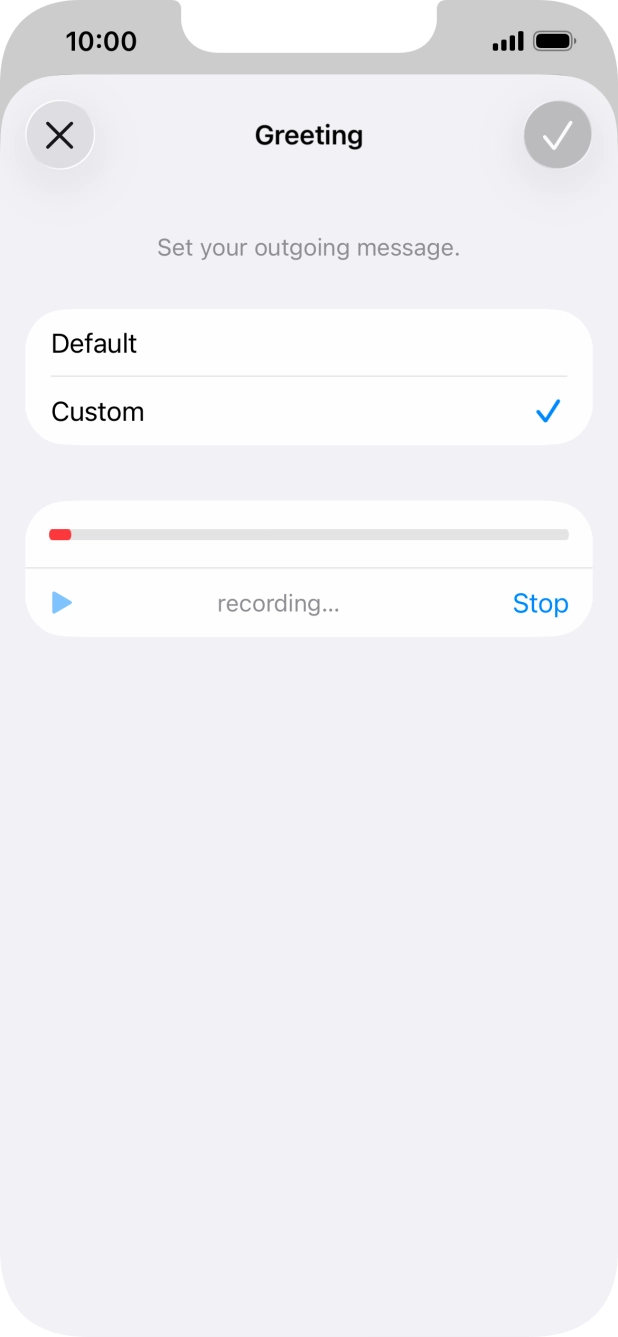The height and width of the screenshot is (1337, 618).
Task: Stop the greeting recording
Action: click(540, 603)
